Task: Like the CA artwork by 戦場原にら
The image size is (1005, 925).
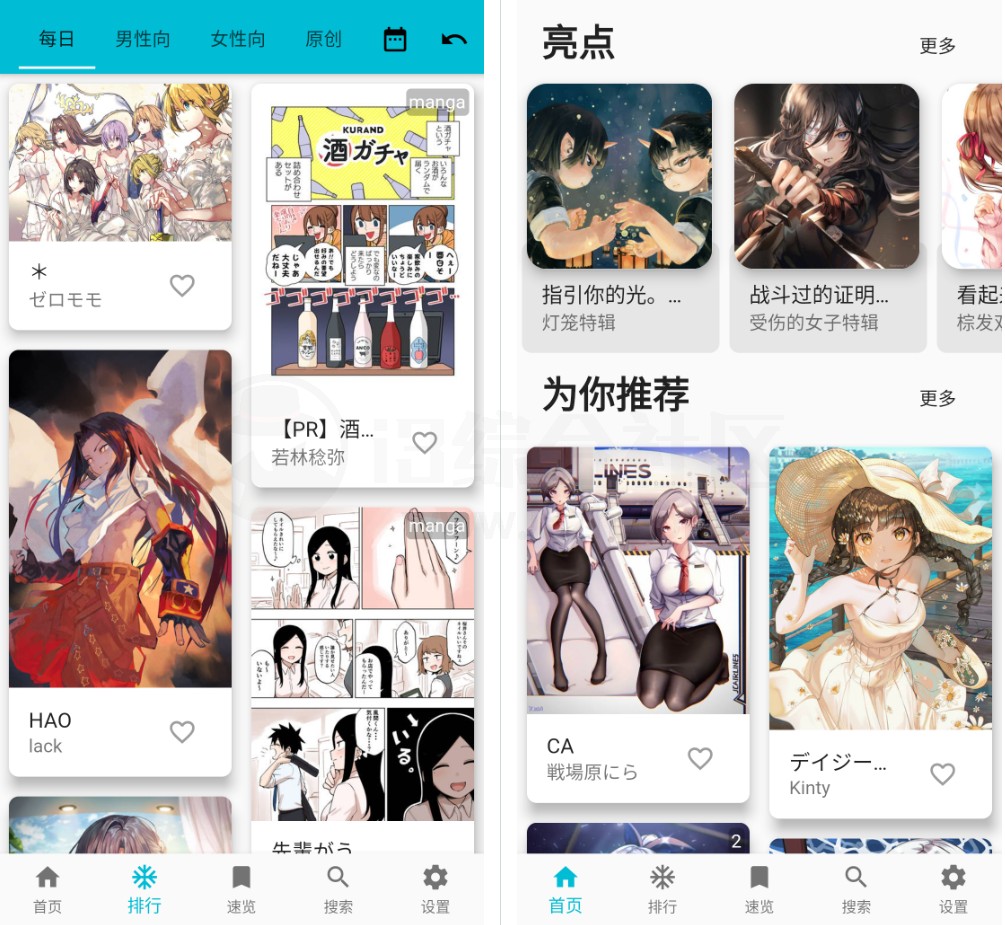Action: (700, 759)
